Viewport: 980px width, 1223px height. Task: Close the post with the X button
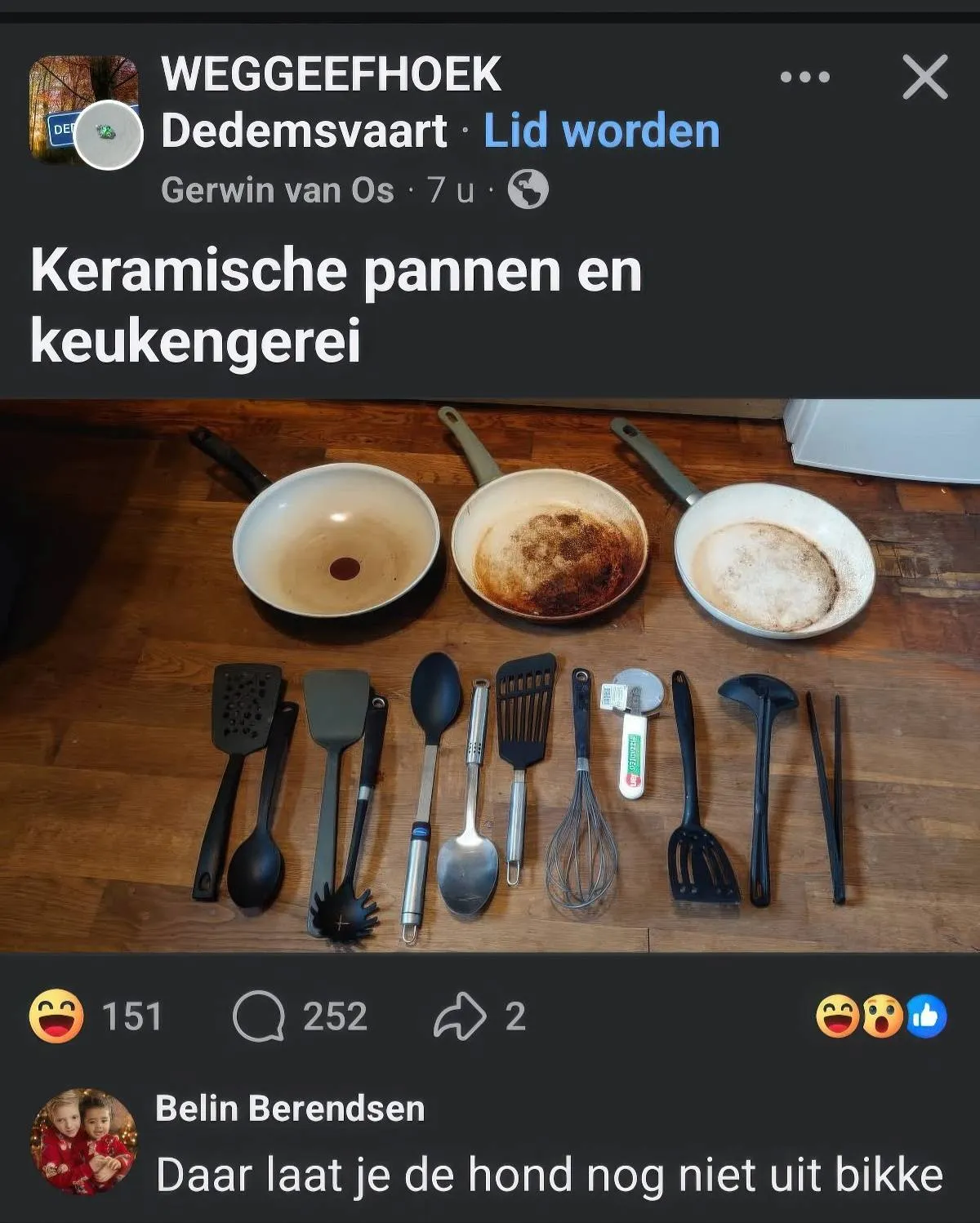924,78
